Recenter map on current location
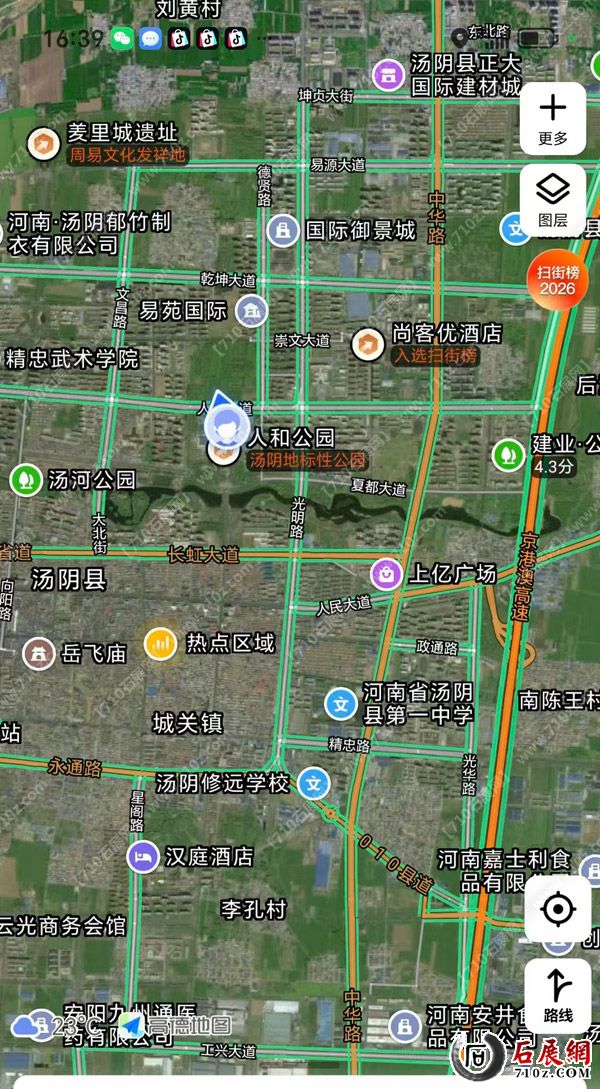This screenshot has height=1089, width=600. 557,910
